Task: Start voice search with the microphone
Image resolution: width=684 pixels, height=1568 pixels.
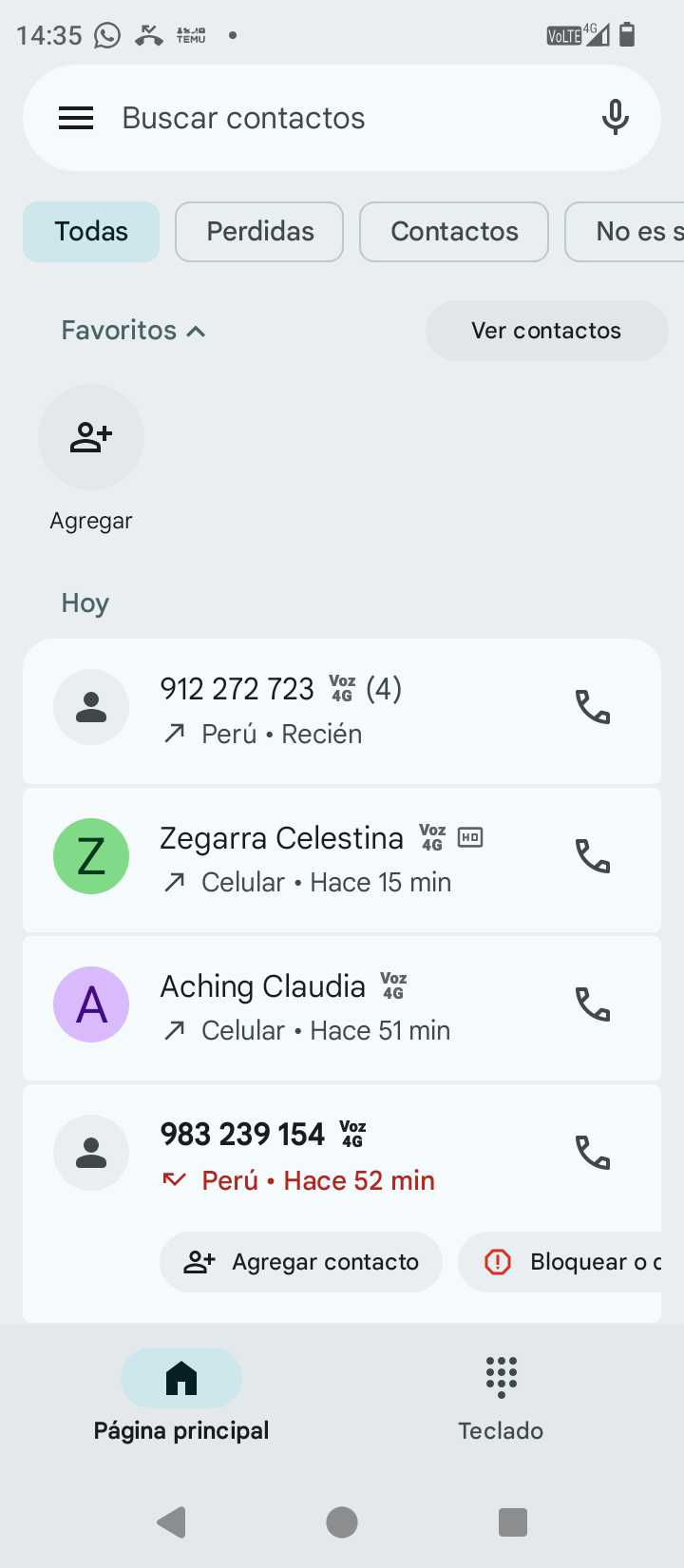Action: pyautogui.click(x=616, y=118)
